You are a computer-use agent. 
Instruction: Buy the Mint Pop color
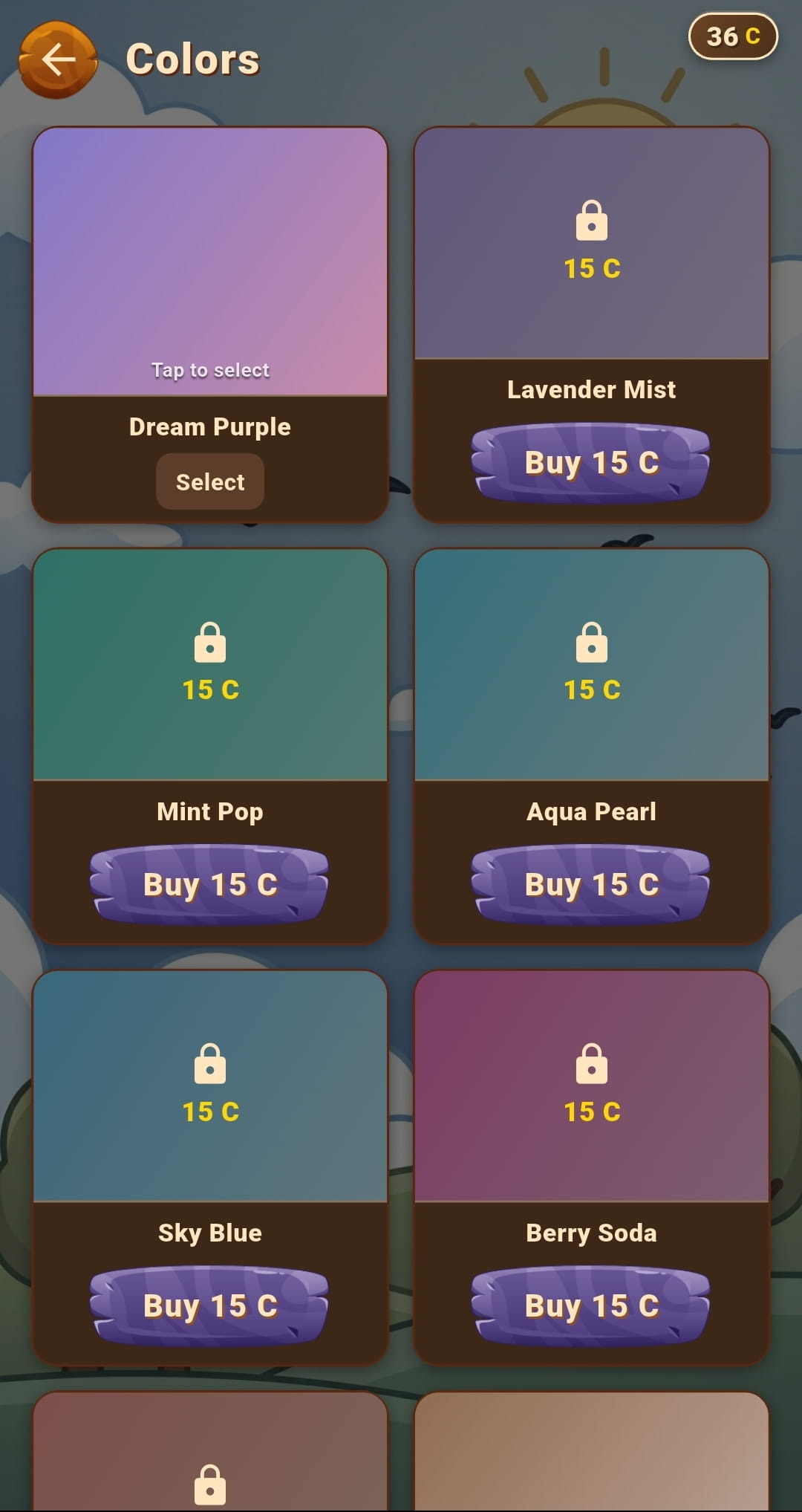point(210,884)
